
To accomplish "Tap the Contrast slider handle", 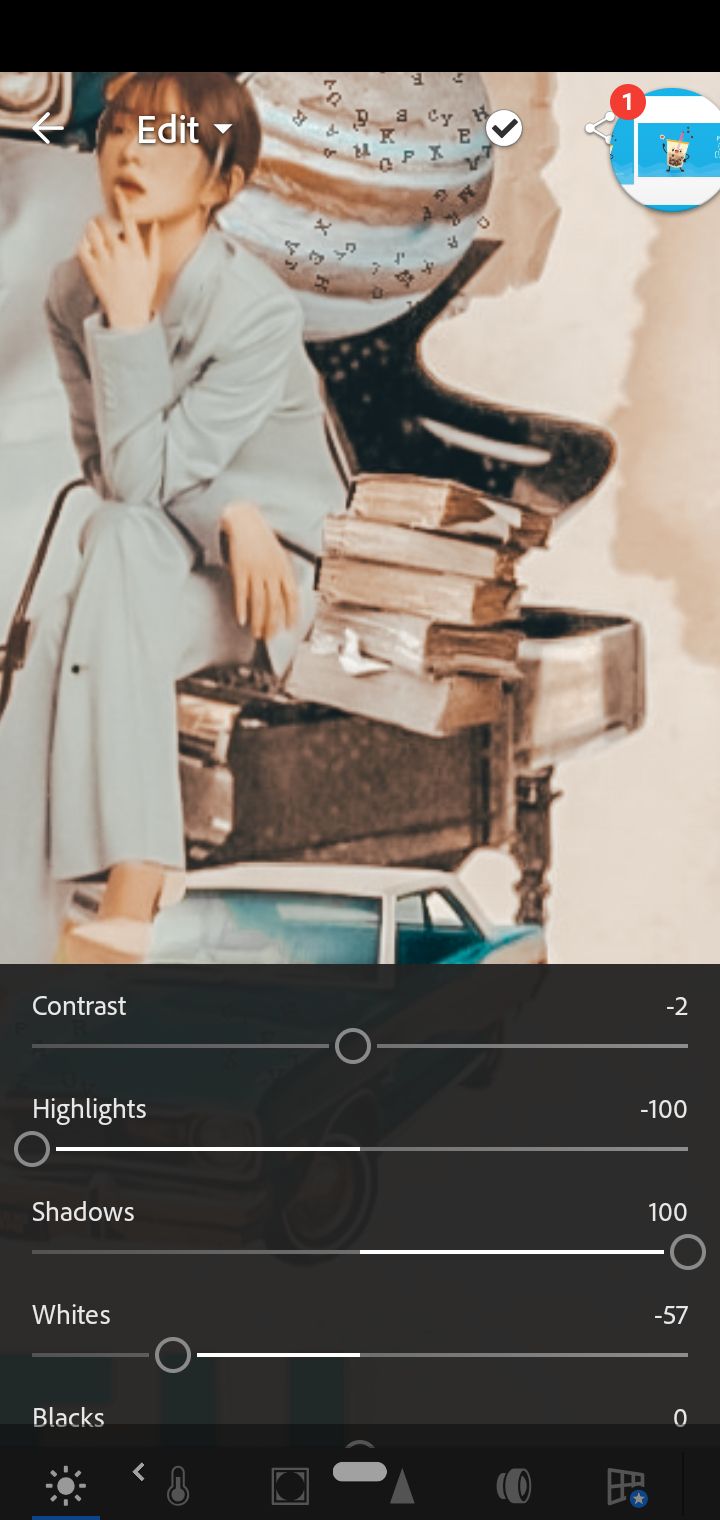I will [352, 1046].
